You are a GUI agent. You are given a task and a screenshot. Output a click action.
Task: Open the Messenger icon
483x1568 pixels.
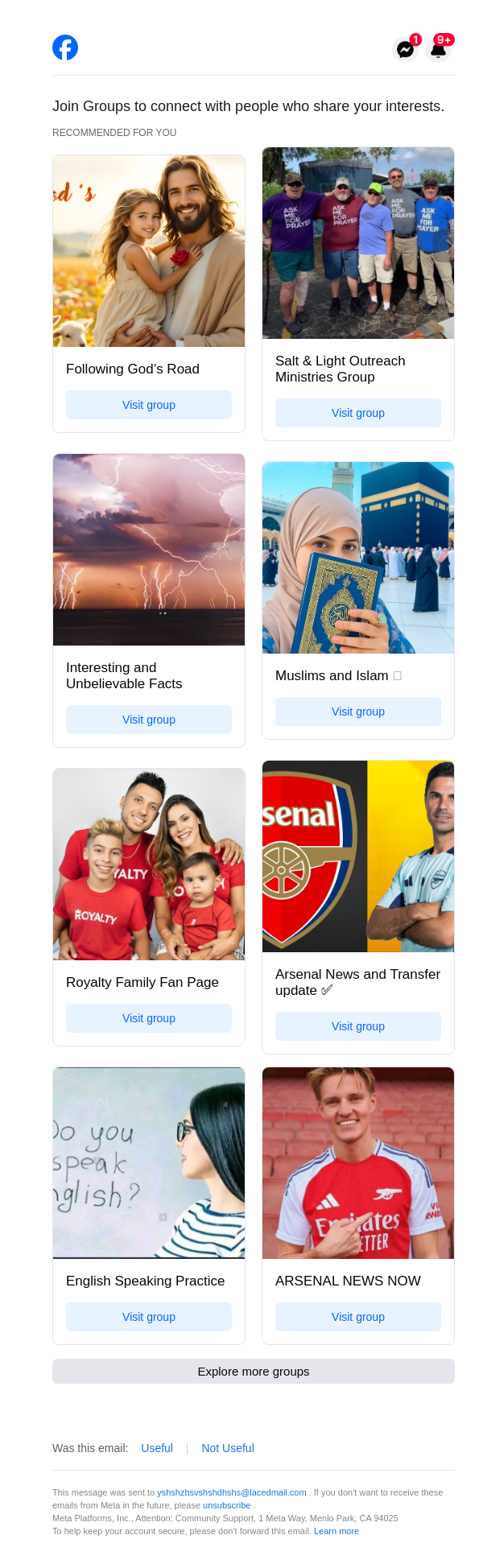pos(406,49)
